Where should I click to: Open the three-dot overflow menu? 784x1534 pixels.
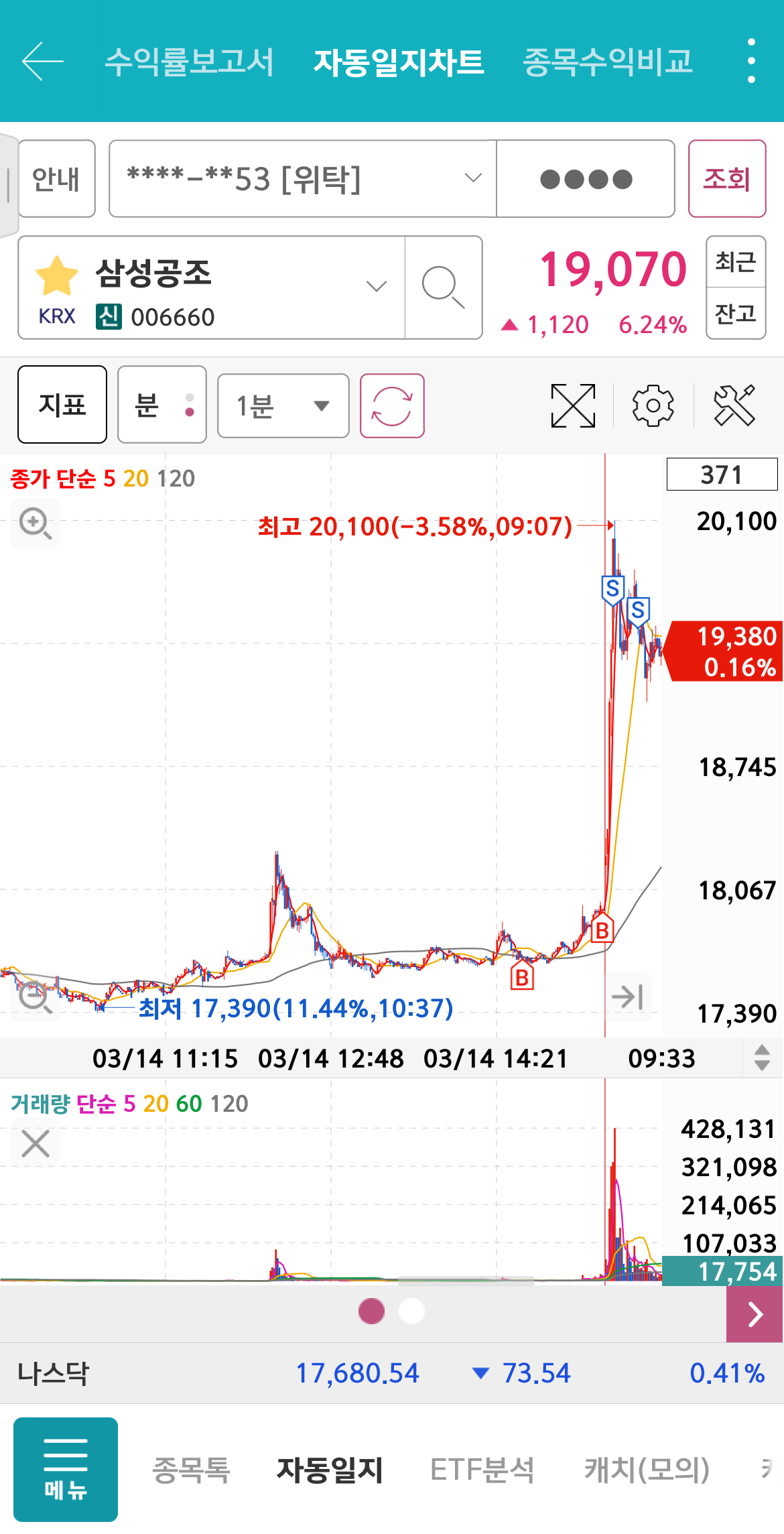tap(751, 61)
